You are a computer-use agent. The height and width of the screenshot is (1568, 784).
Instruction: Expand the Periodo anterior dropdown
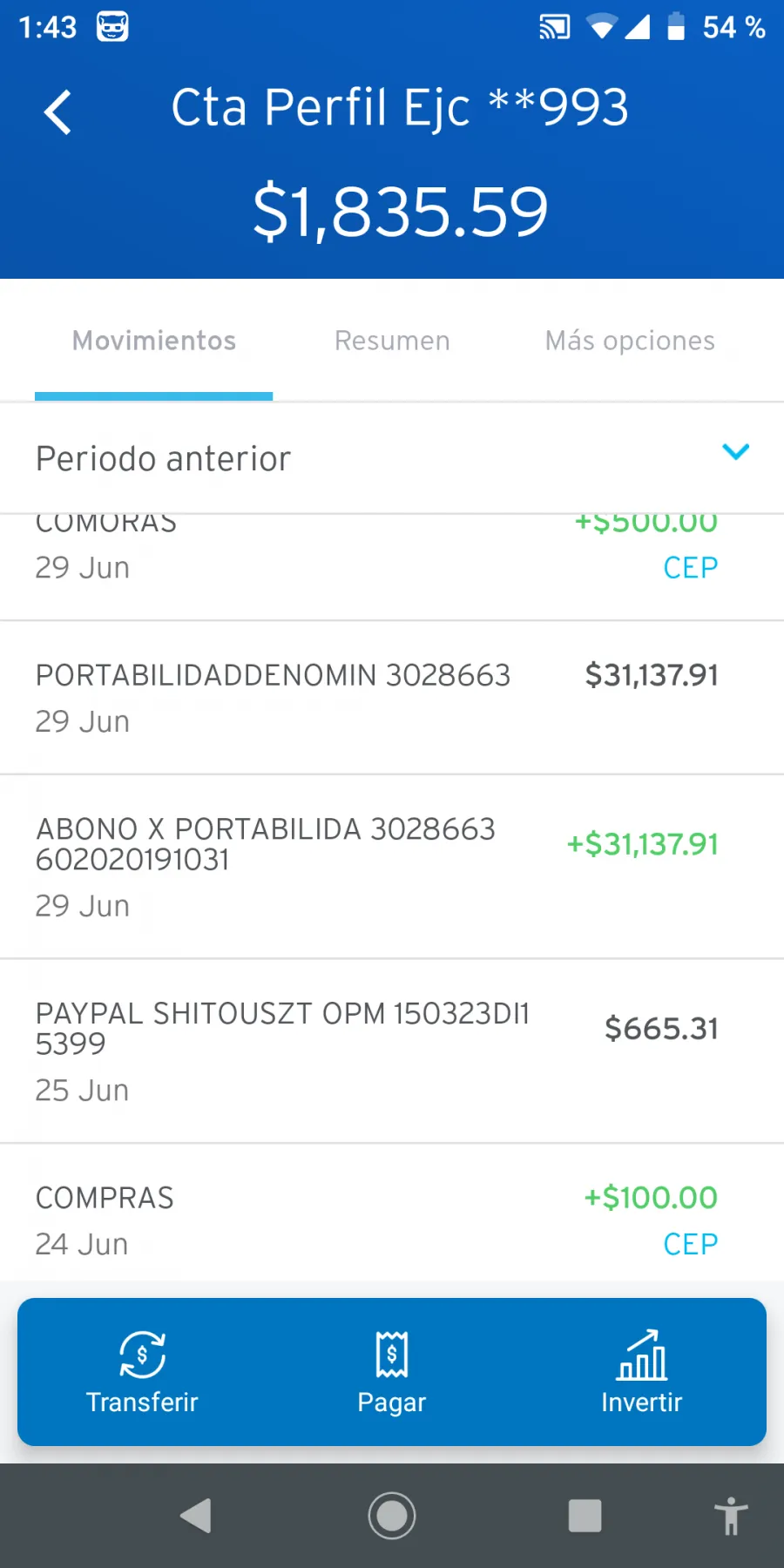392,458
